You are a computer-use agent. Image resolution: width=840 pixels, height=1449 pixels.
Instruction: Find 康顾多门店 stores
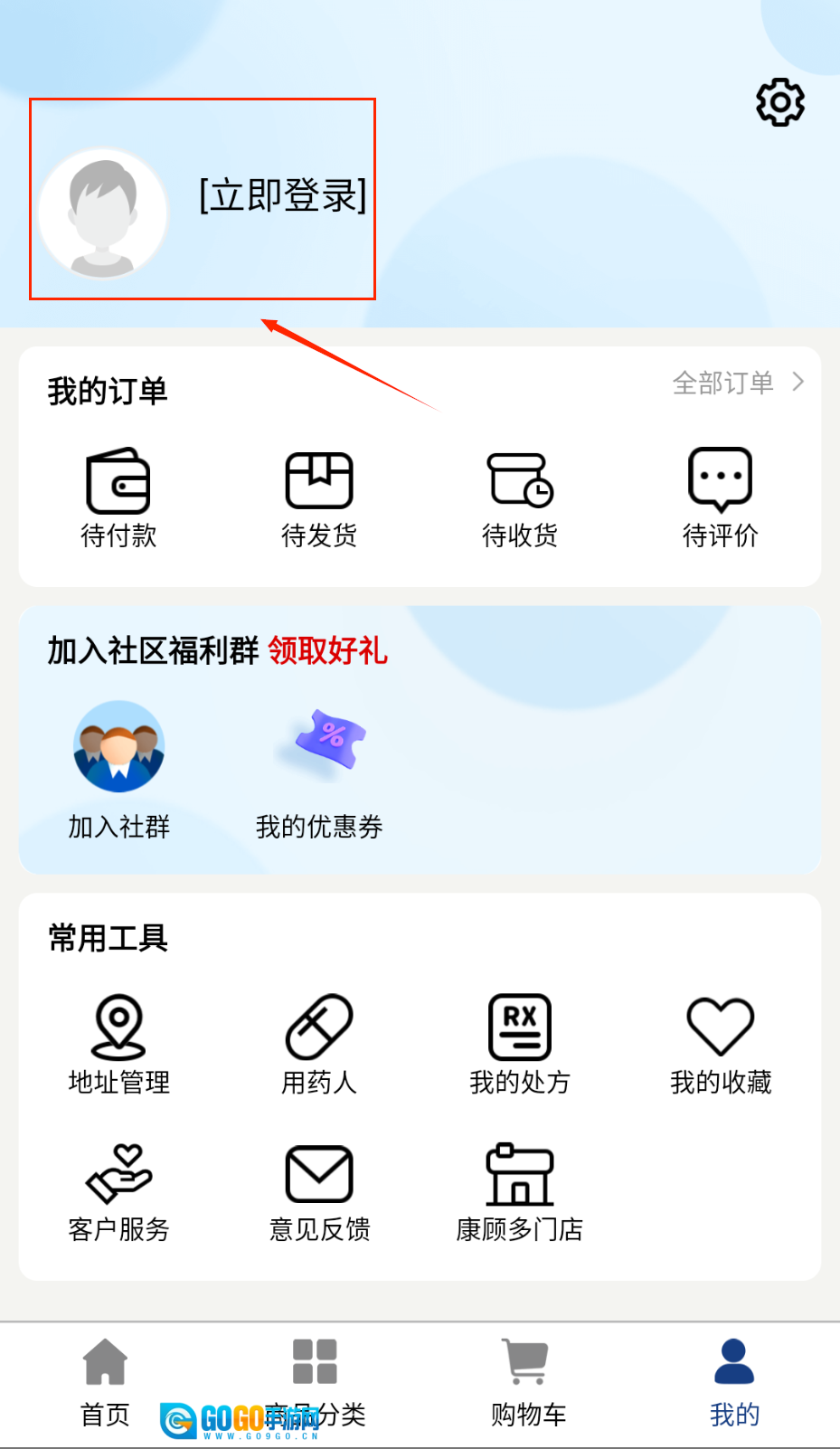click(520, 1192)
